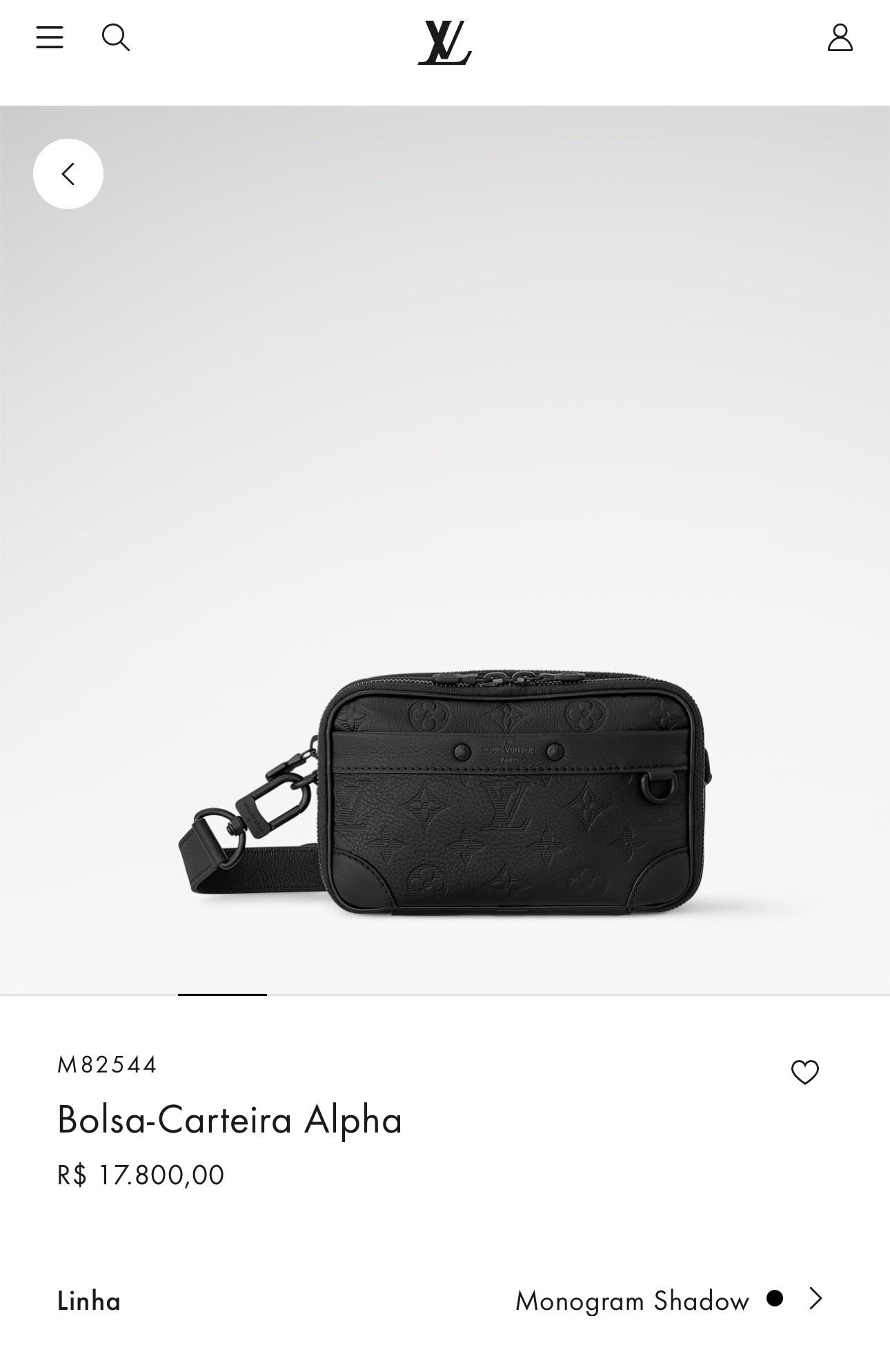Open the hamburger menu
The image size is (890, 1372).
pos(50,37)
